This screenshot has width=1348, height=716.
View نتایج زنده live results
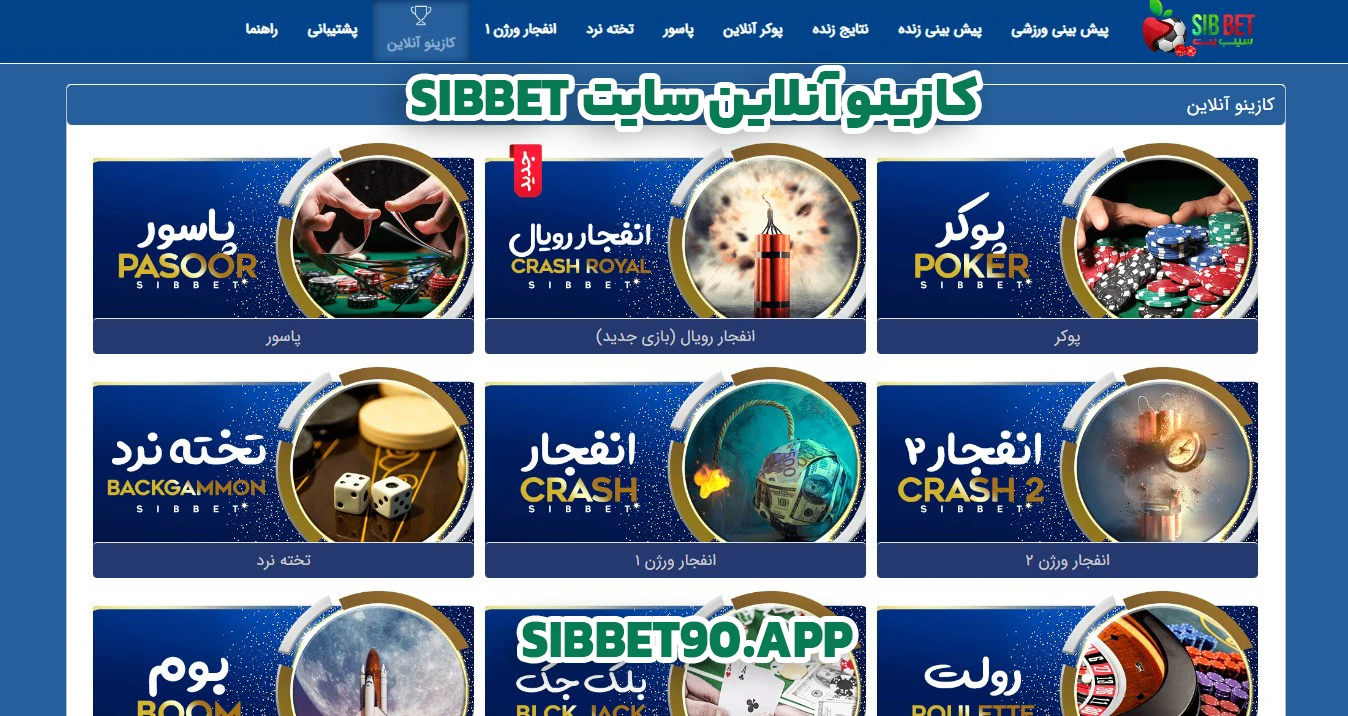tap(840, 29)
